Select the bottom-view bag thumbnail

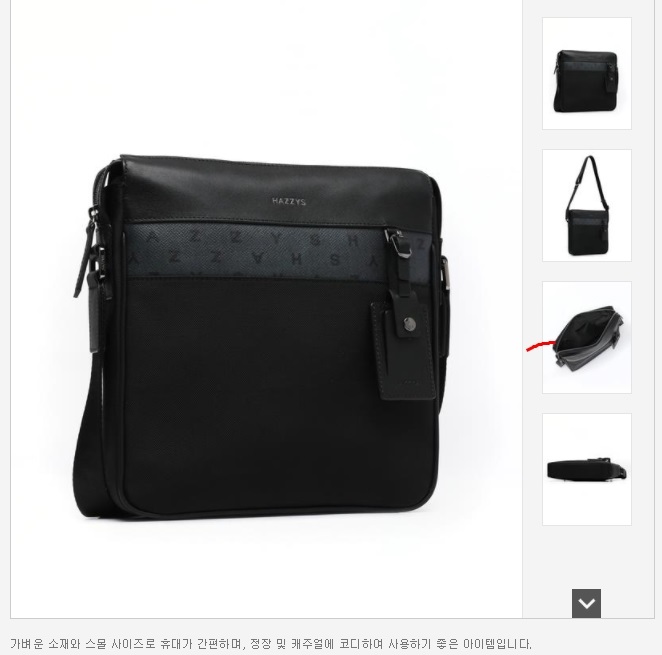(586, 469)
